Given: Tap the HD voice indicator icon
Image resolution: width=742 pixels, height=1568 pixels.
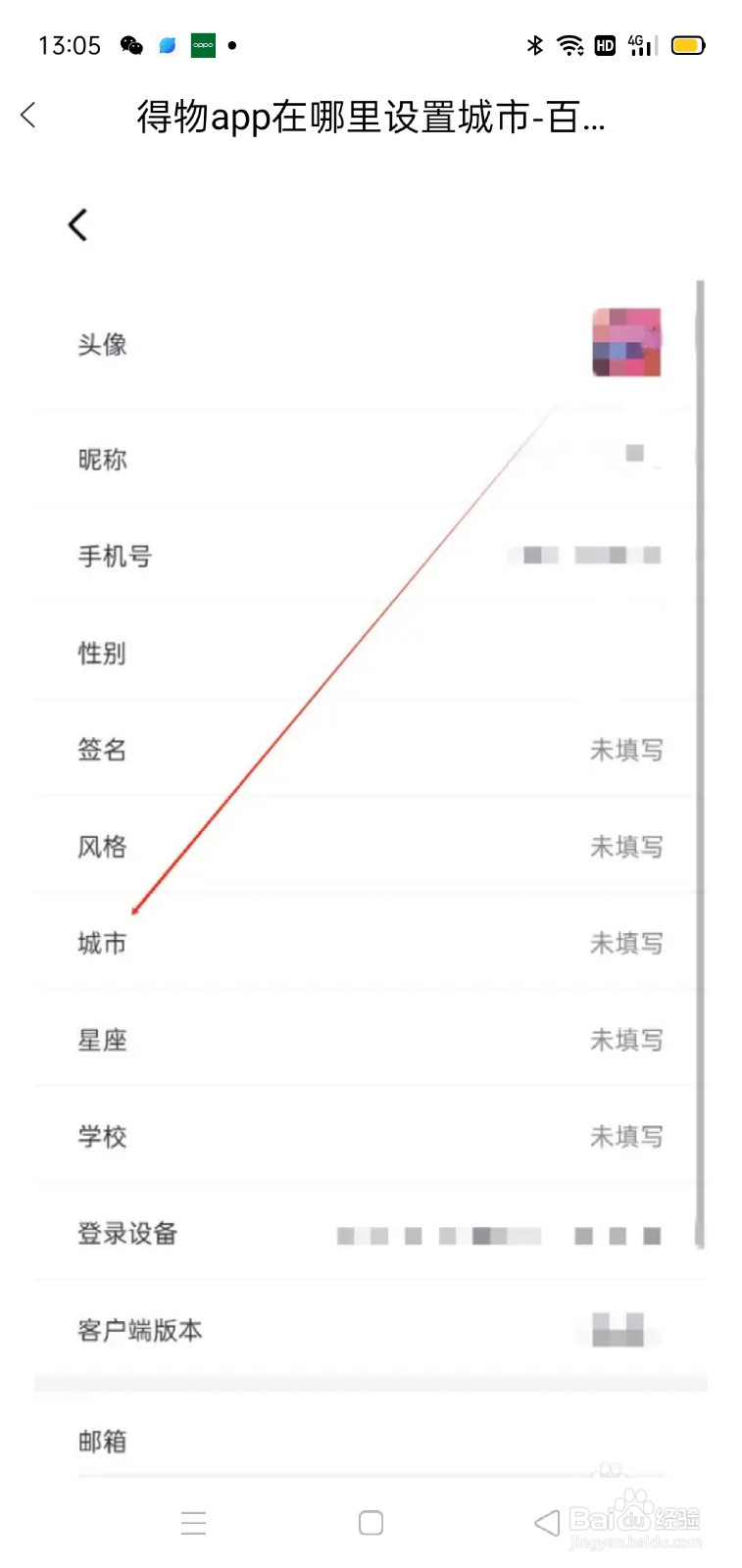Looking at the screenshot, I should click(x=606, y=45).
